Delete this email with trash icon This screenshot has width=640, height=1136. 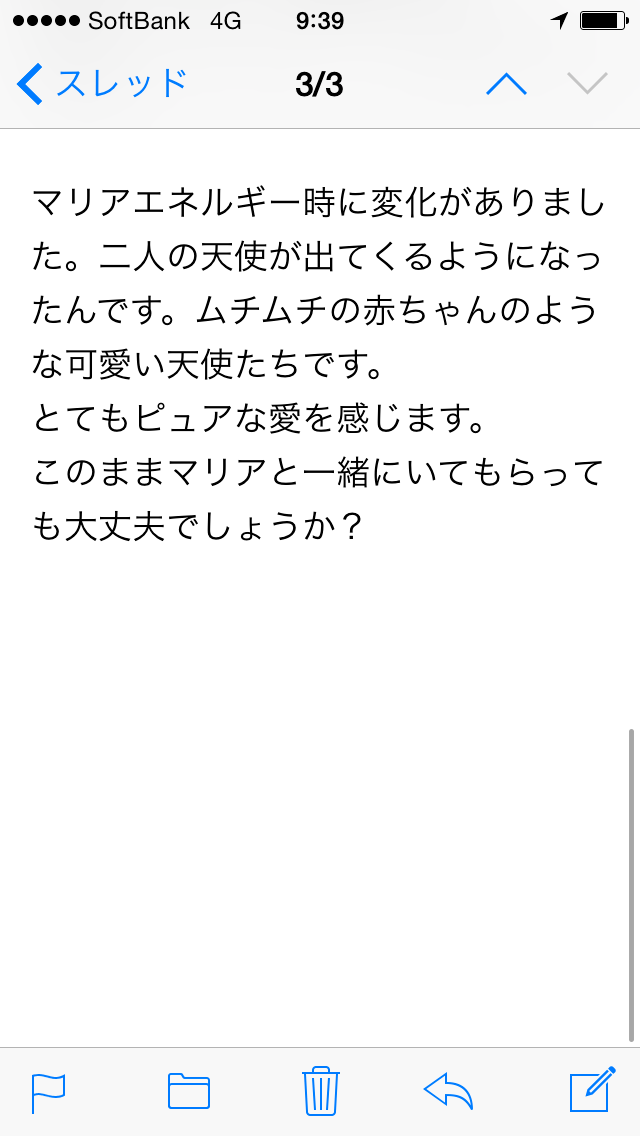pos(320,1090)
